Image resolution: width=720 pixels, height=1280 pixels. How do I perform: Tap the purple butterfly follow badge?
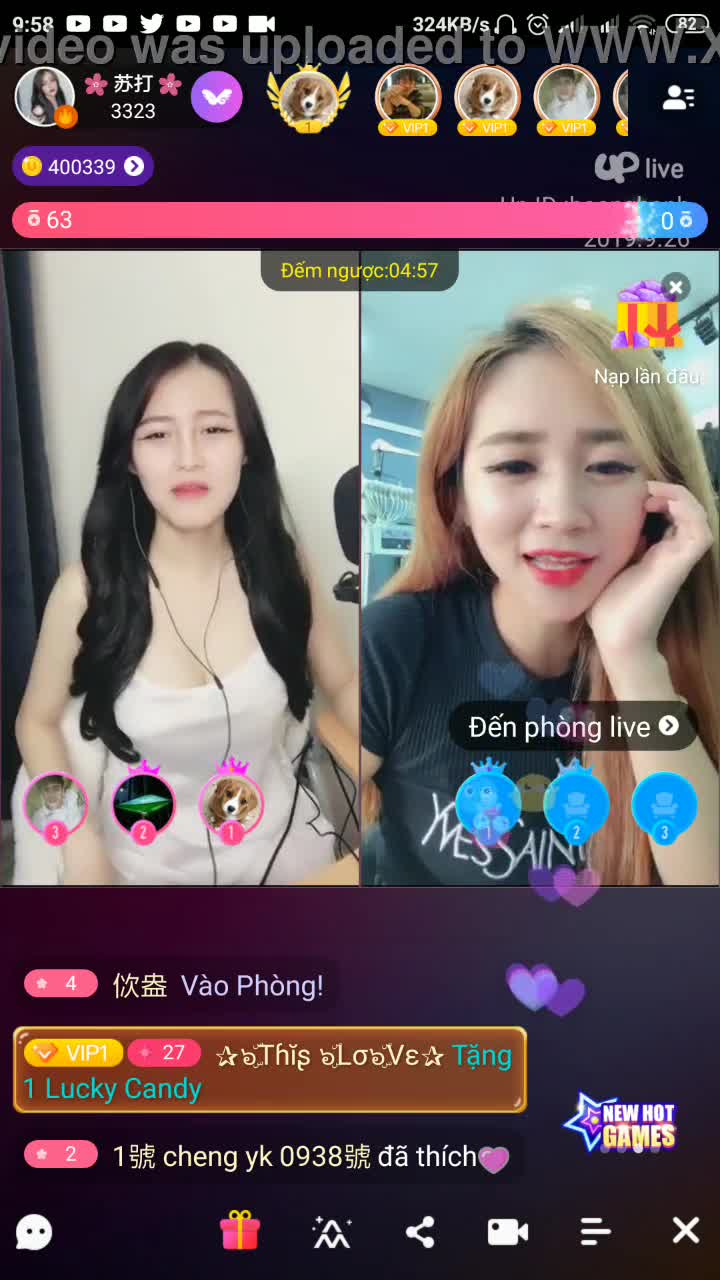pos(216,97)
